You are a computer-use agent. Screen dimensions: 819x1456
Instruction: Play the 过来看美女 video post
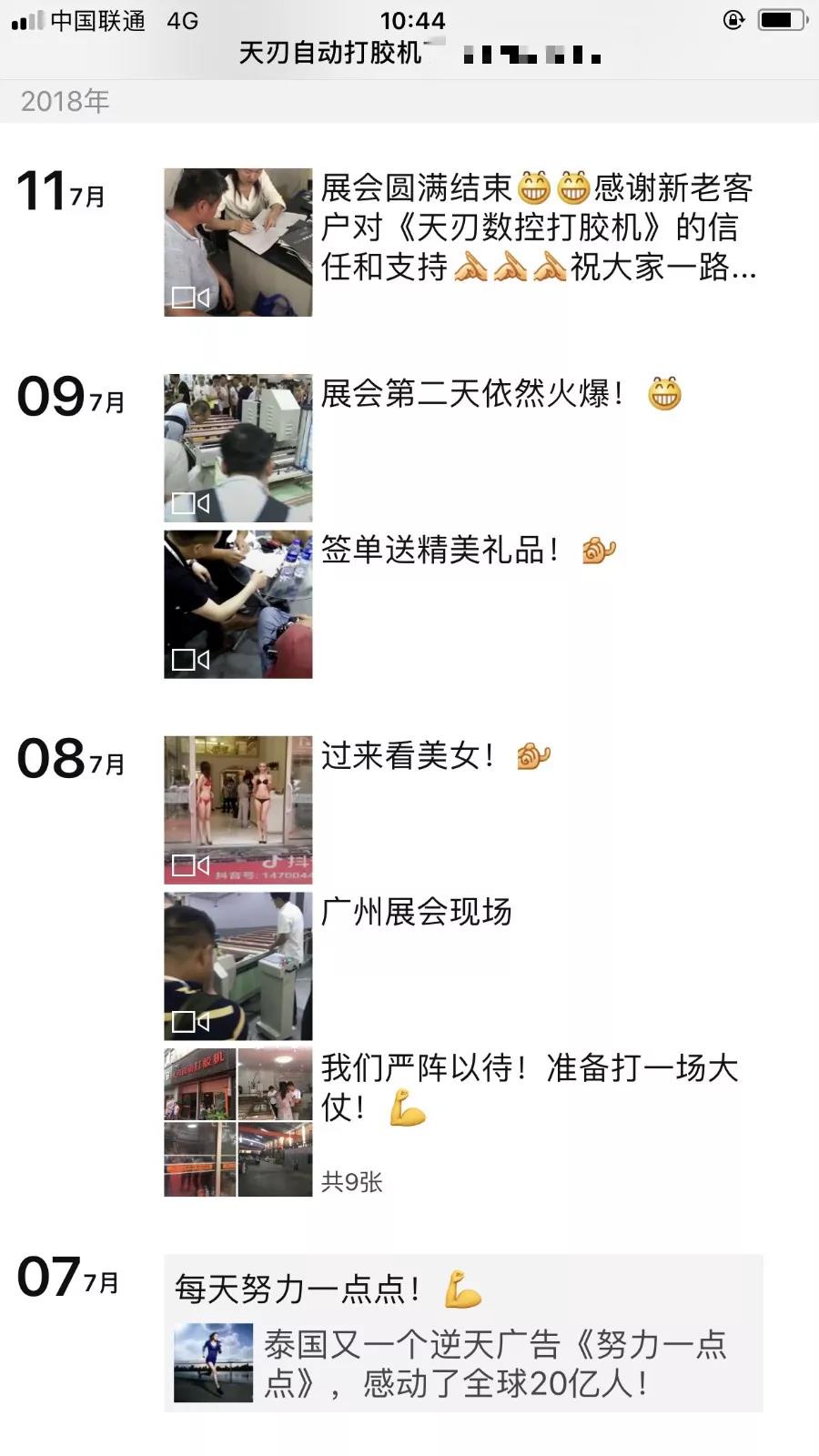pos(238,810)
